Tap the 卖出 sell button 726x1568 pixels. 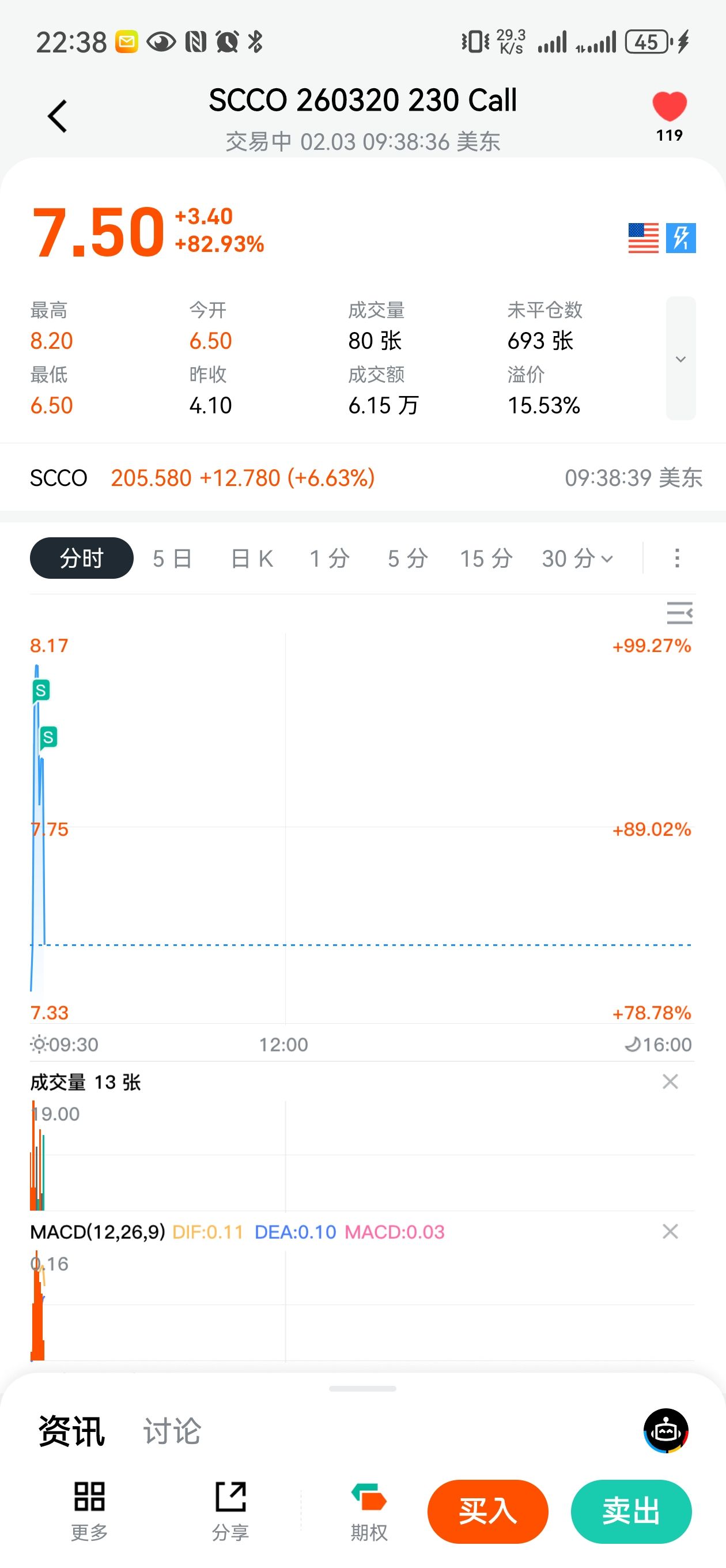click(x=631, y=1512)
